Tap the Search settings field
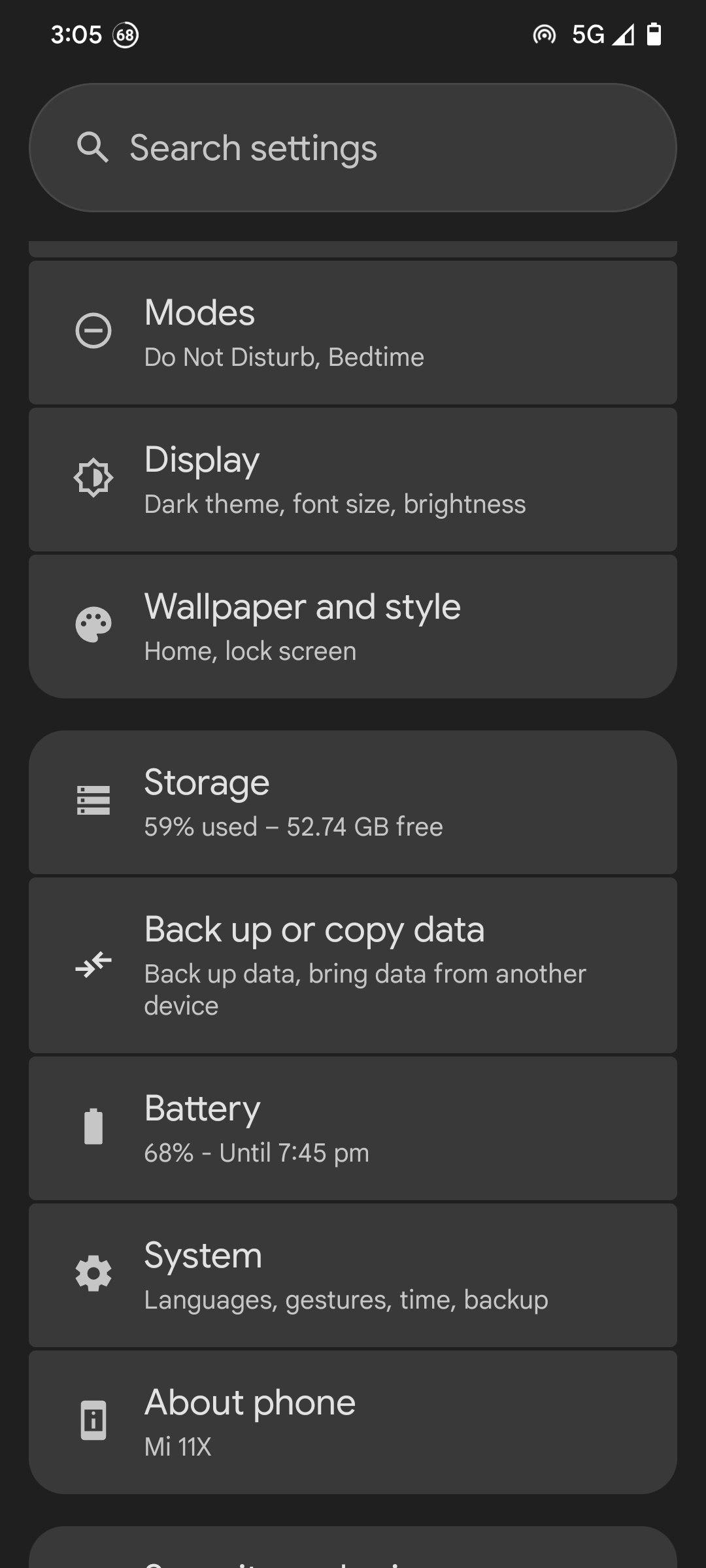This screenshot has width=706, height=1568. [x=353, y=148]
